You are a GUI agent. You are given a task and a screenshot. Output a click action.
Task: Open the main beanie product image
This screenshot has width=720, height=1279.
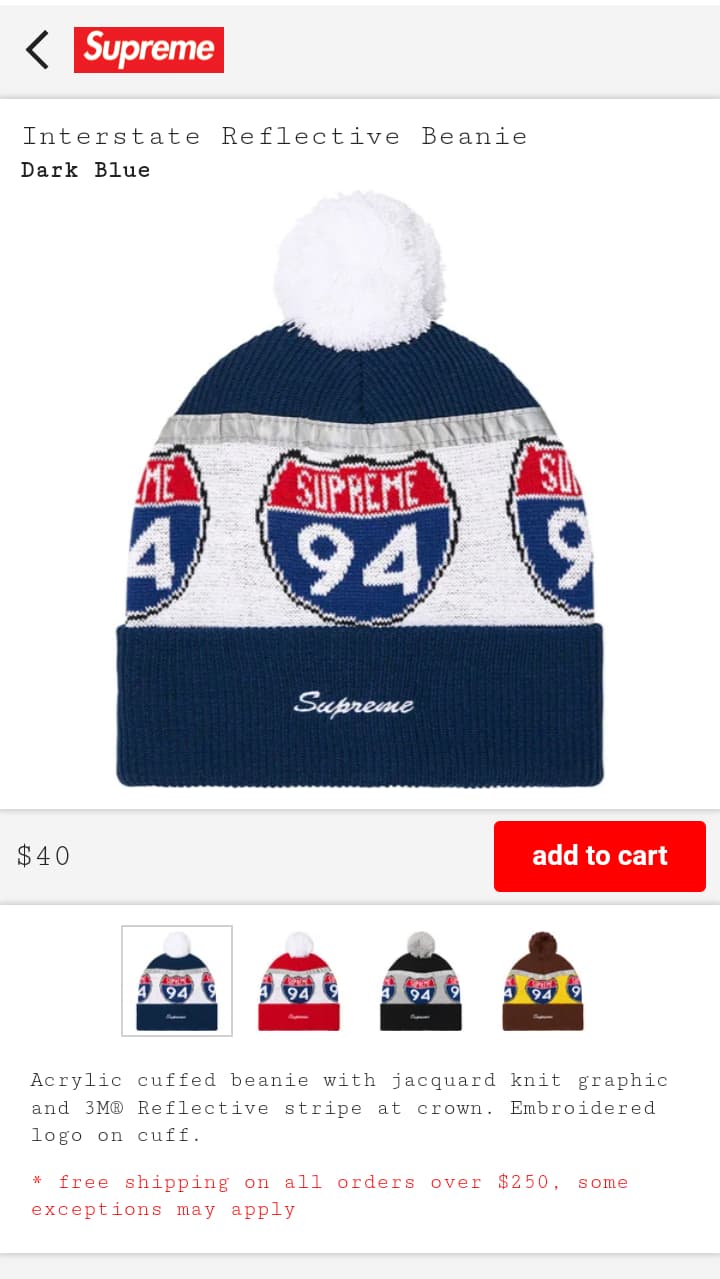360,490
